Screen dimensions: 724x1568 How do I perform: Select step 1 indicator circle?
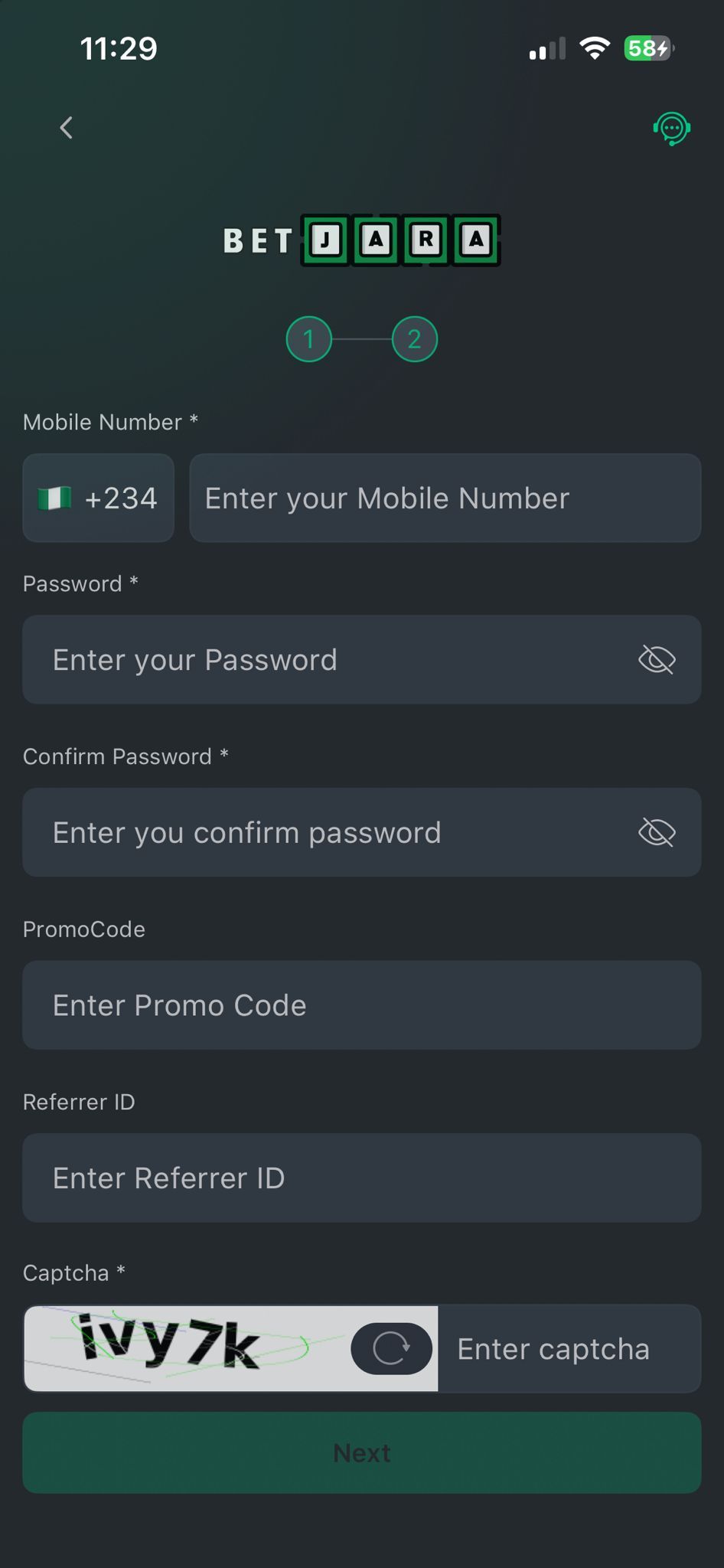pos(309,338)
